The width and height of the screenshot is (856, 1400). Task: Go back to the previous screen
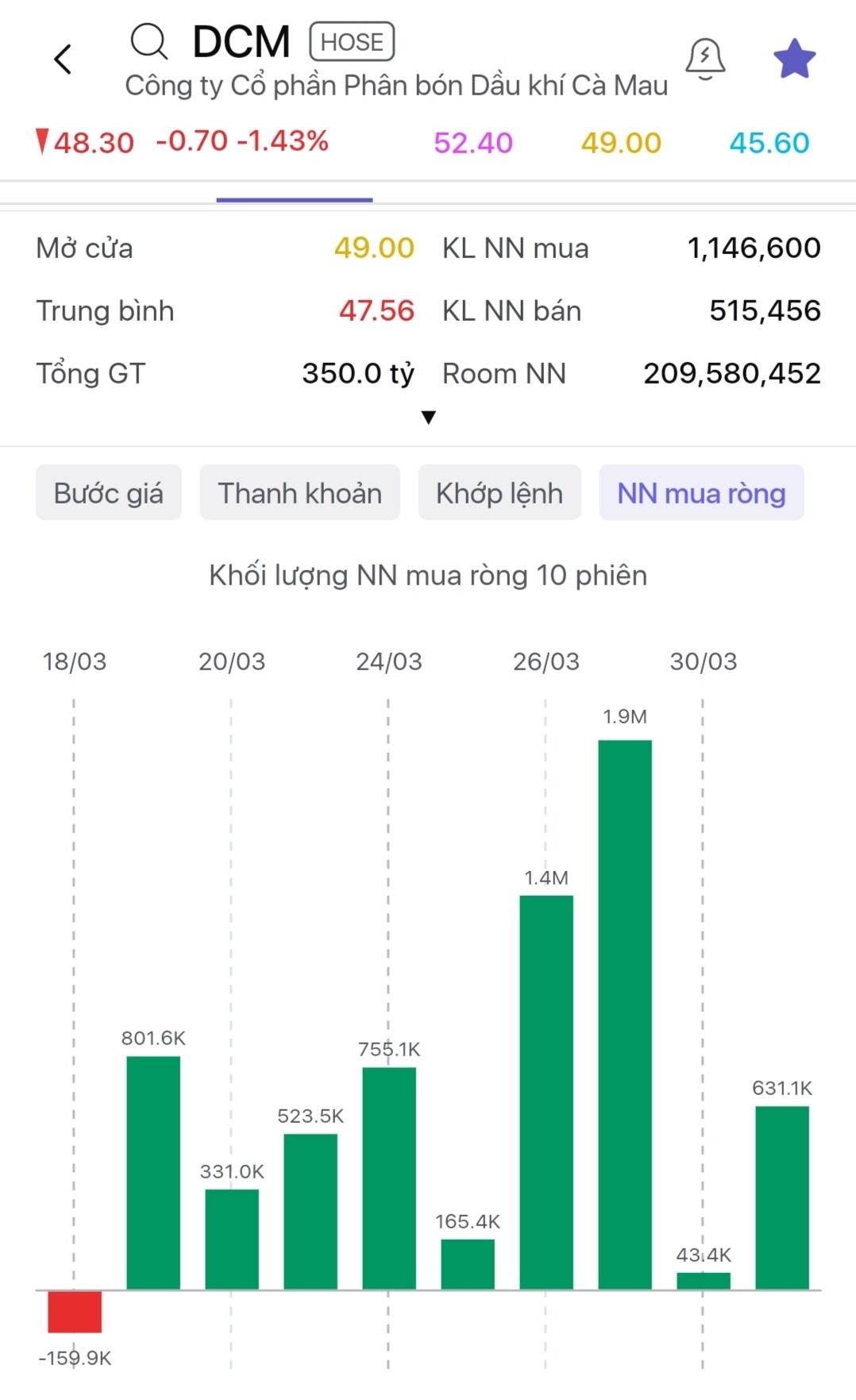(x=62, y=60)
